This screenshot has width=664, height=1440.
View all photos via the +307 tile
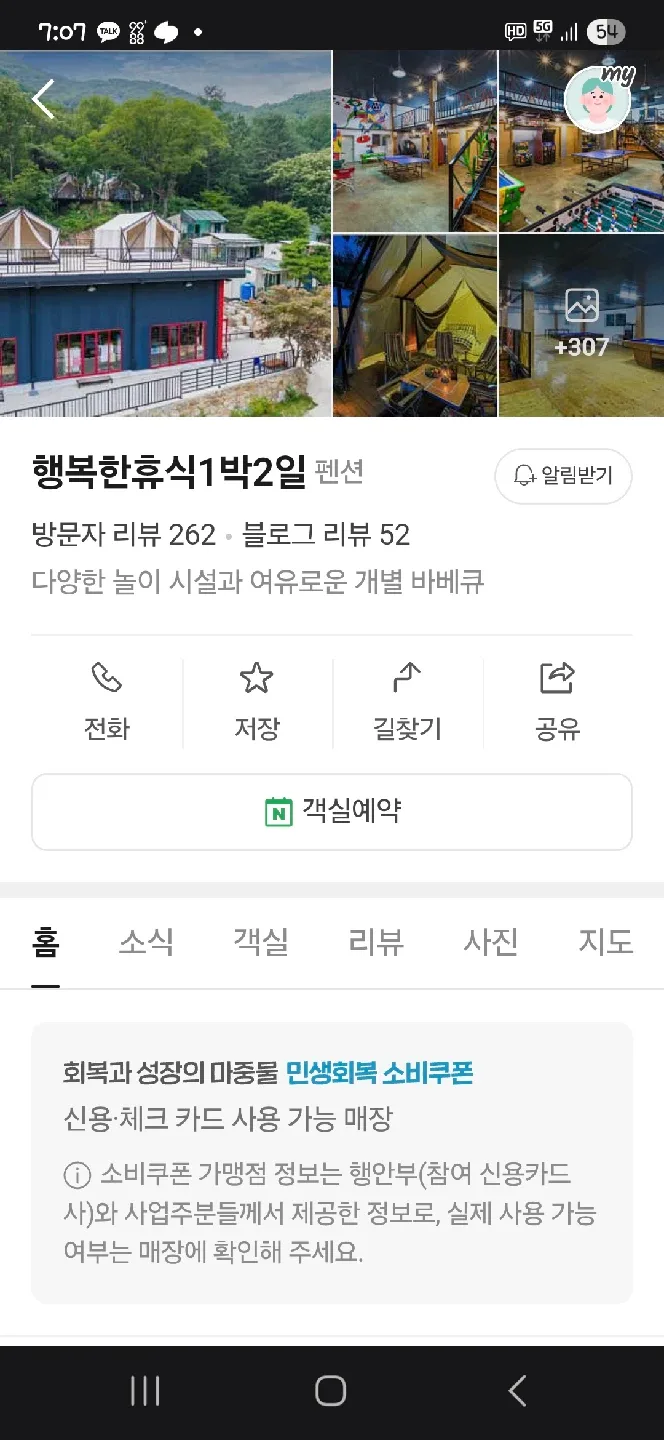[x=581, y=326]
